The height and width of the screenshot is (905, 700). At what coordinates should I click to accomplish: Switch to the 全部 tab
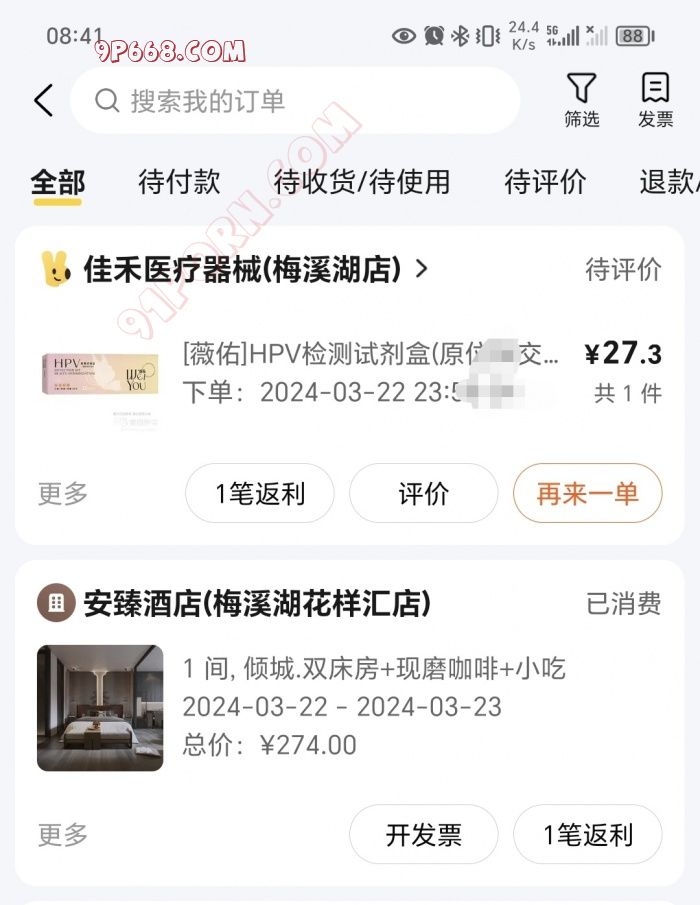click(x=58, y=182)
